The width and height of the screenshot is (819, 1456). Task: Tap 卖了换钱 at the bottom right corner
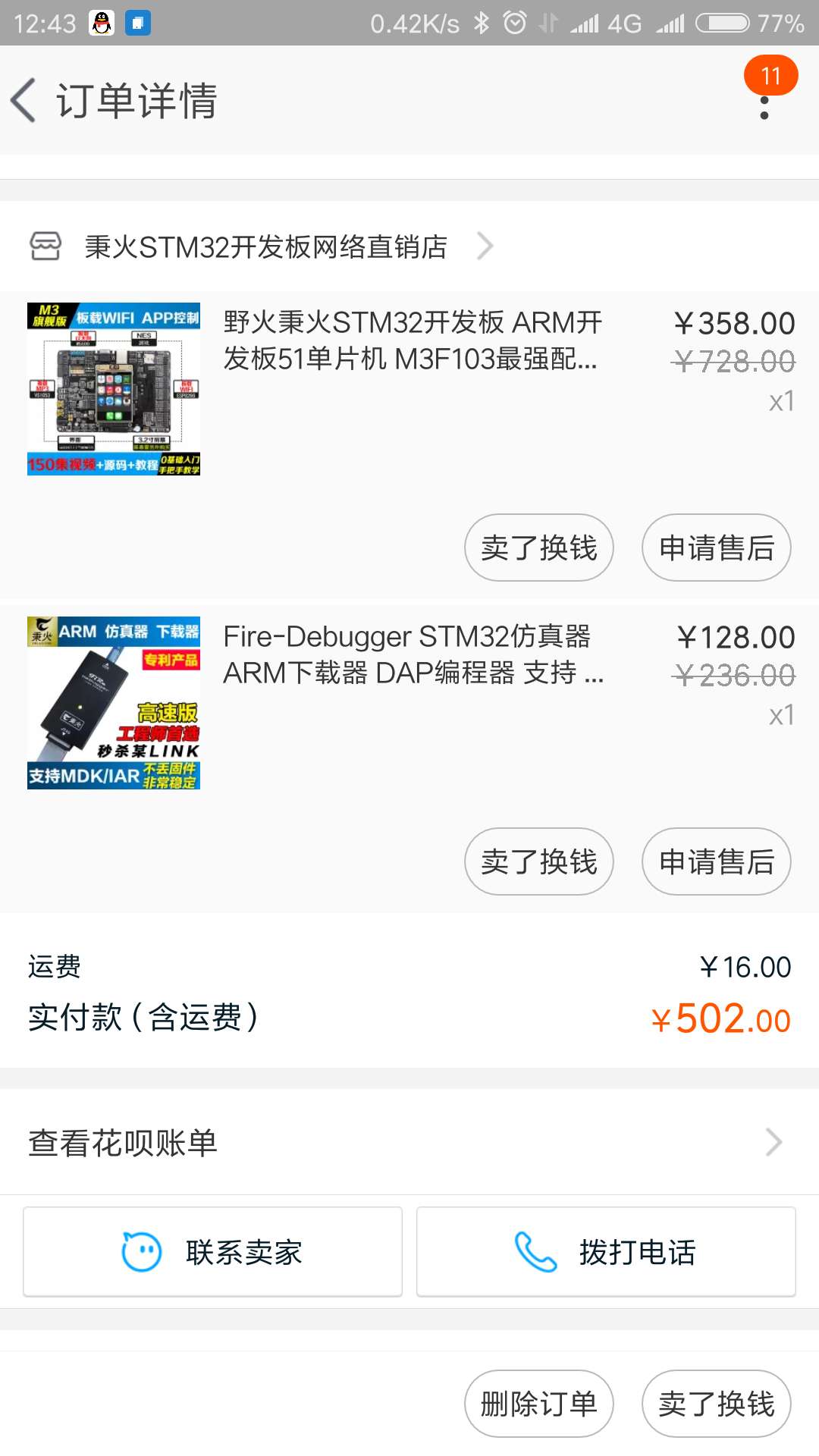716,1404
